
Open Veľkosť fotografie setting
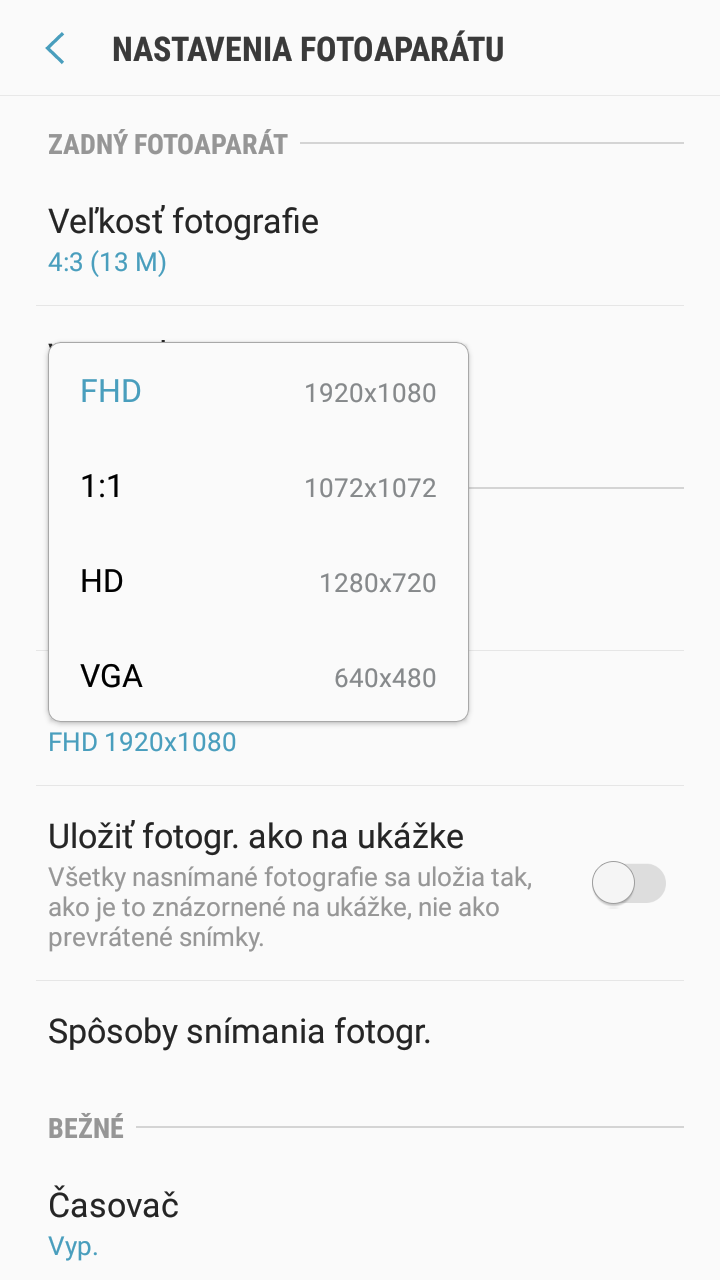tap(360, 240)
